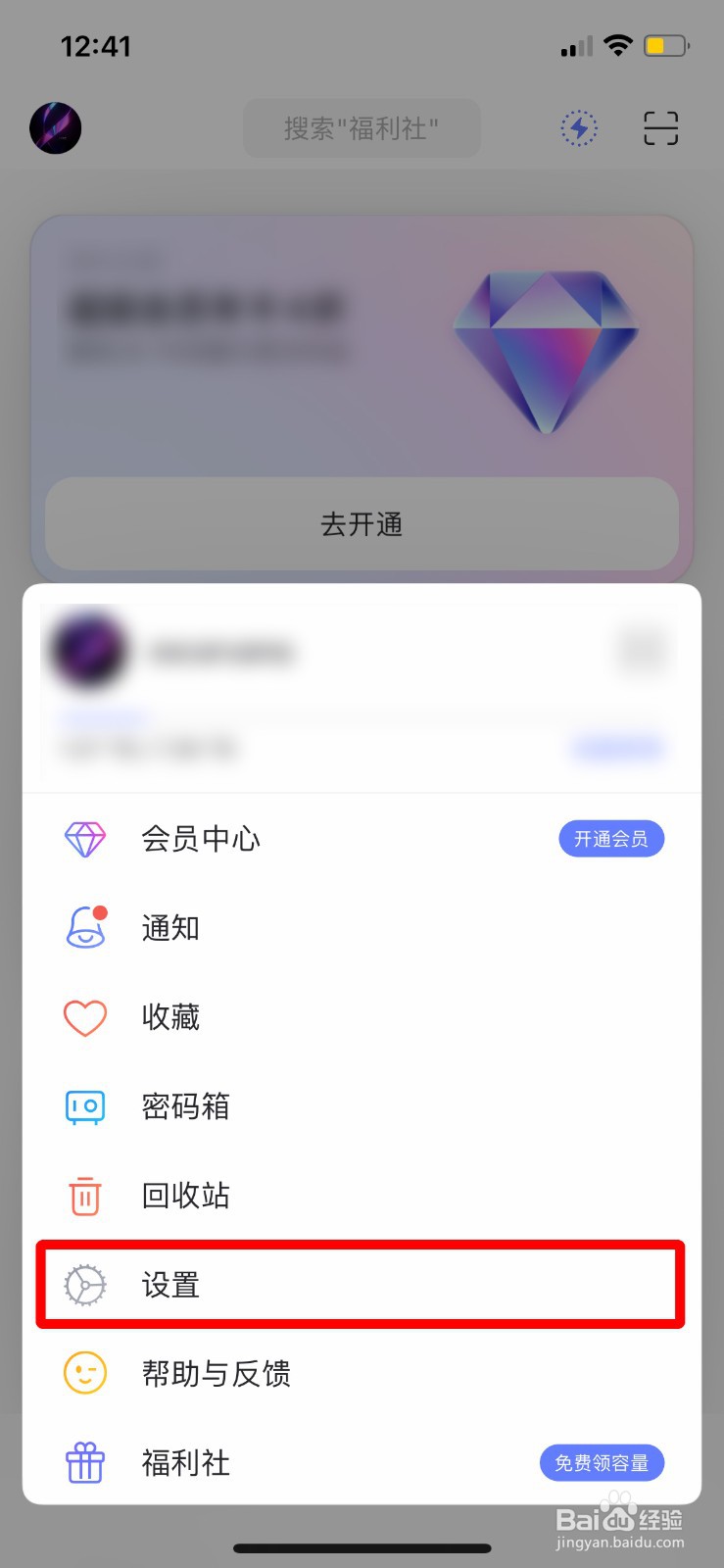Tap the lightning transfer icon
The width and height of the screenshot is (724, 1568).
click(x=579, y=128)
